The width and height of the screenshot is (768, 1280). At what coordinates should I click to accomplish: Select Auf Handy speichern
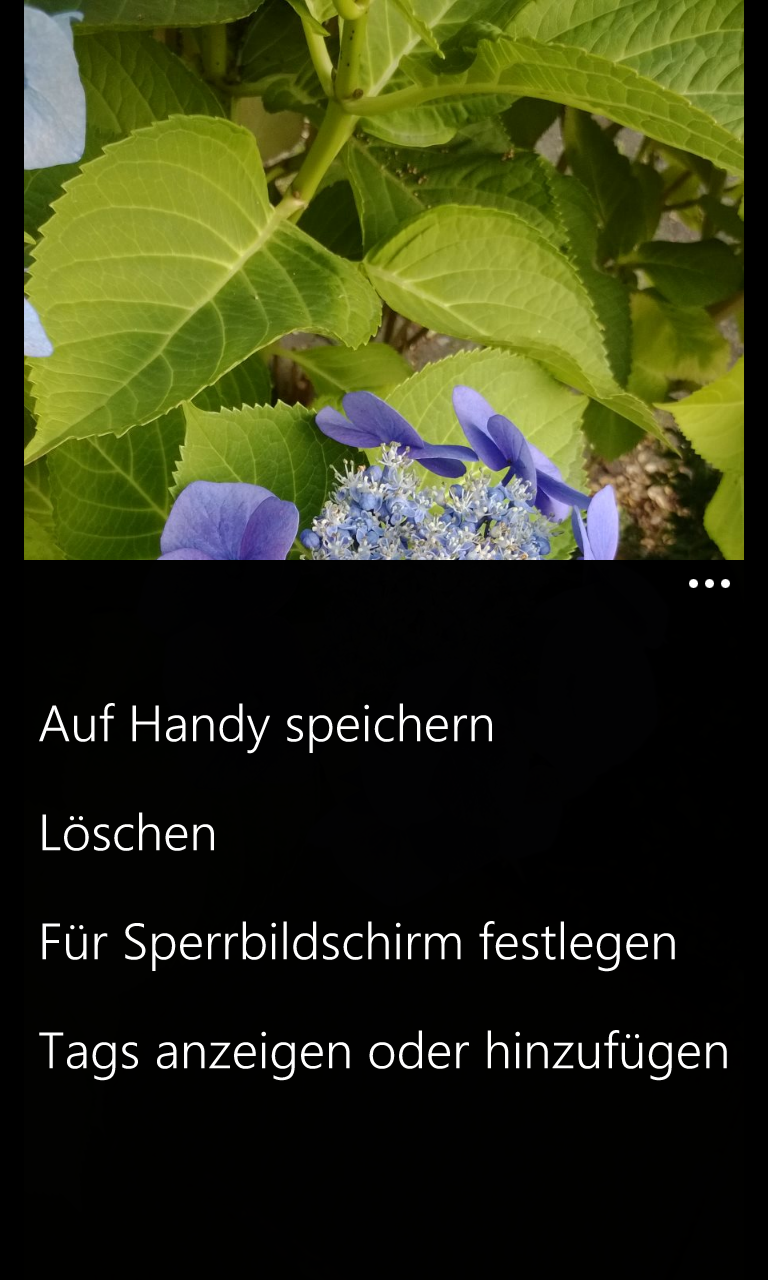[x=266, y=725]
